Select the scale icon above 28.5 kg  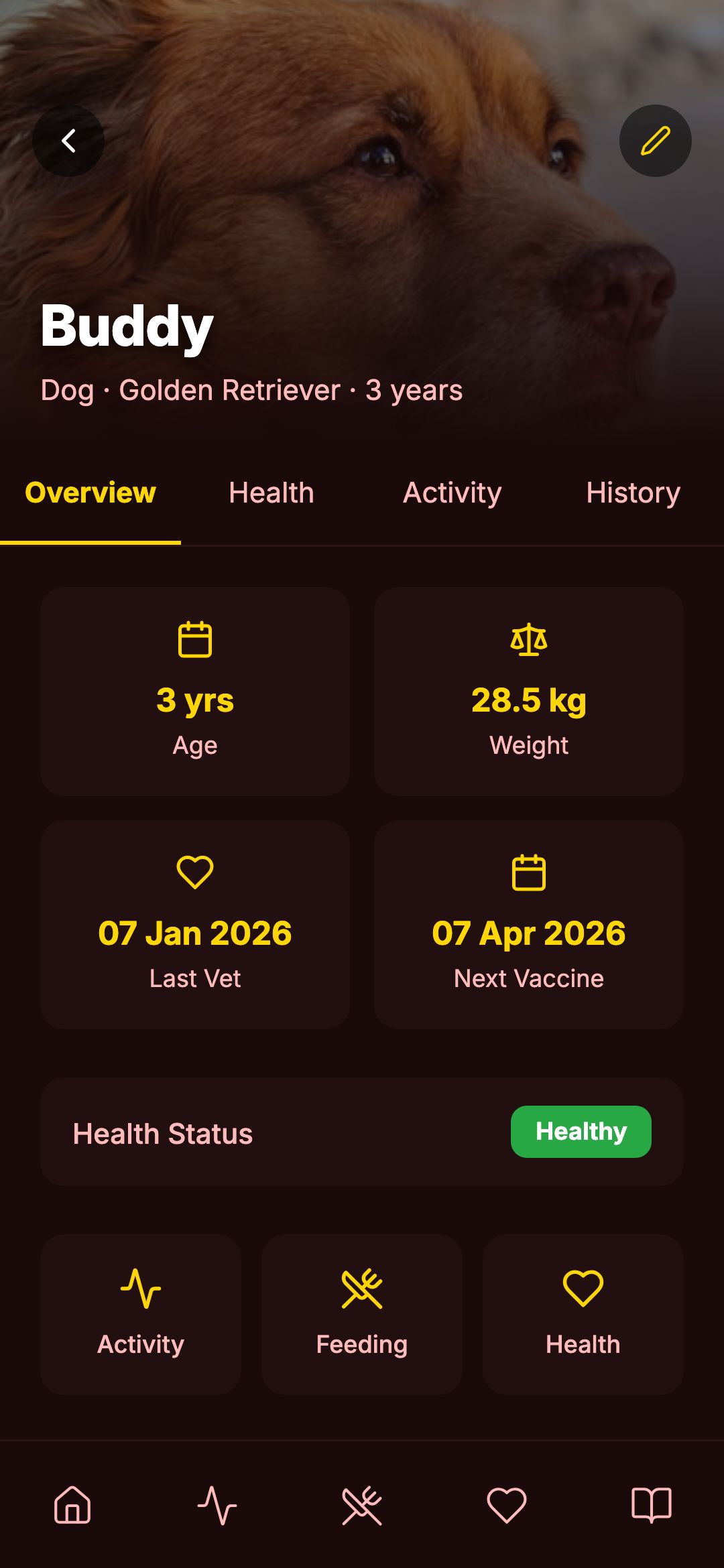tap(529, 639)
